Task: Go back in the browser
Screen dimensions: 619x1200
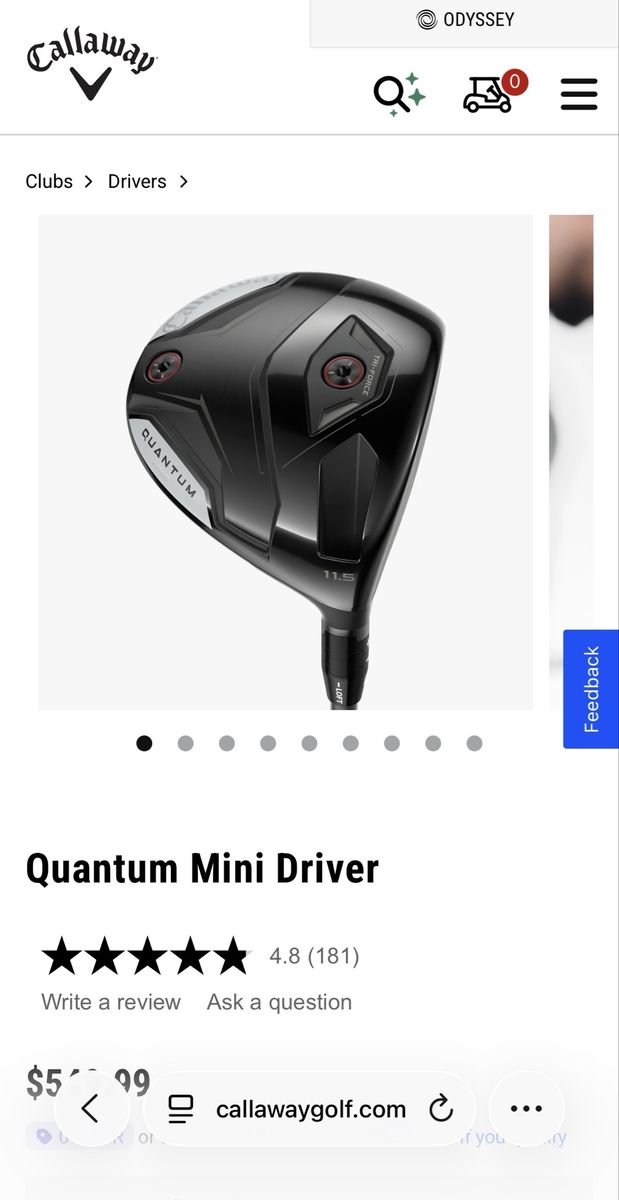Action: coord(91,1108)
